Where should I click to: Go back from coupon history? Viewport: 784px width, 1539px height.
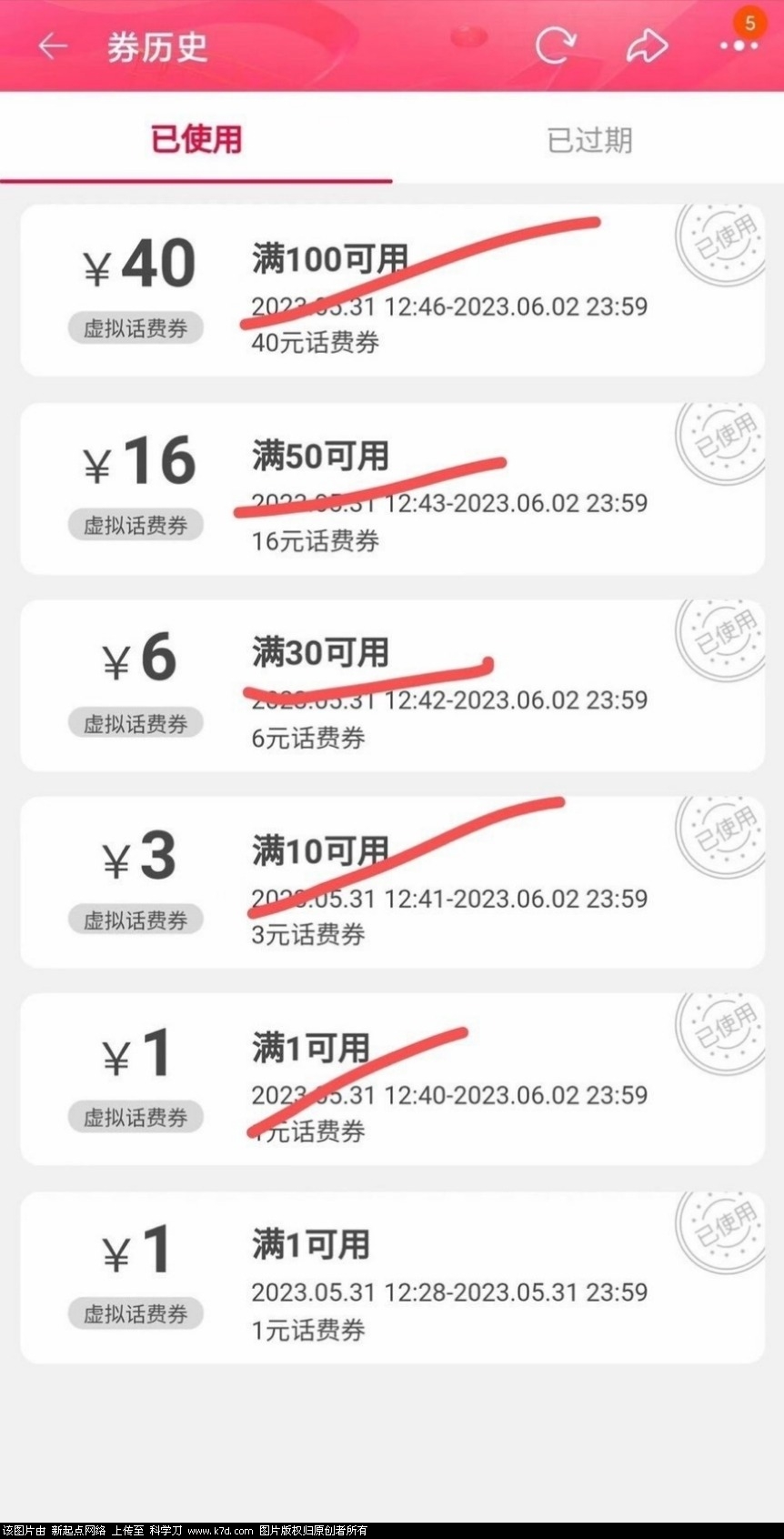53,46
